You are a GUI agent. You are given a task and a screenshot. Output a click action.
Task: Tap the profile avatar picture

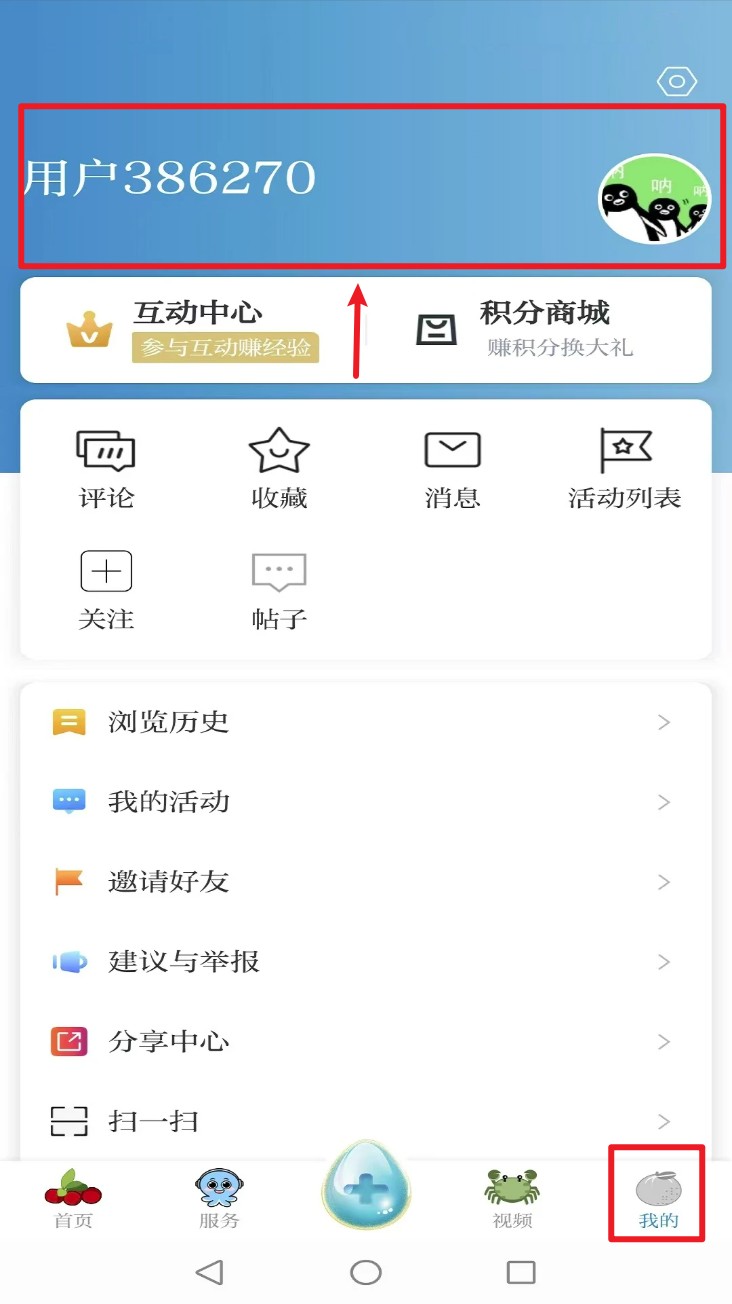click(654, 199)
